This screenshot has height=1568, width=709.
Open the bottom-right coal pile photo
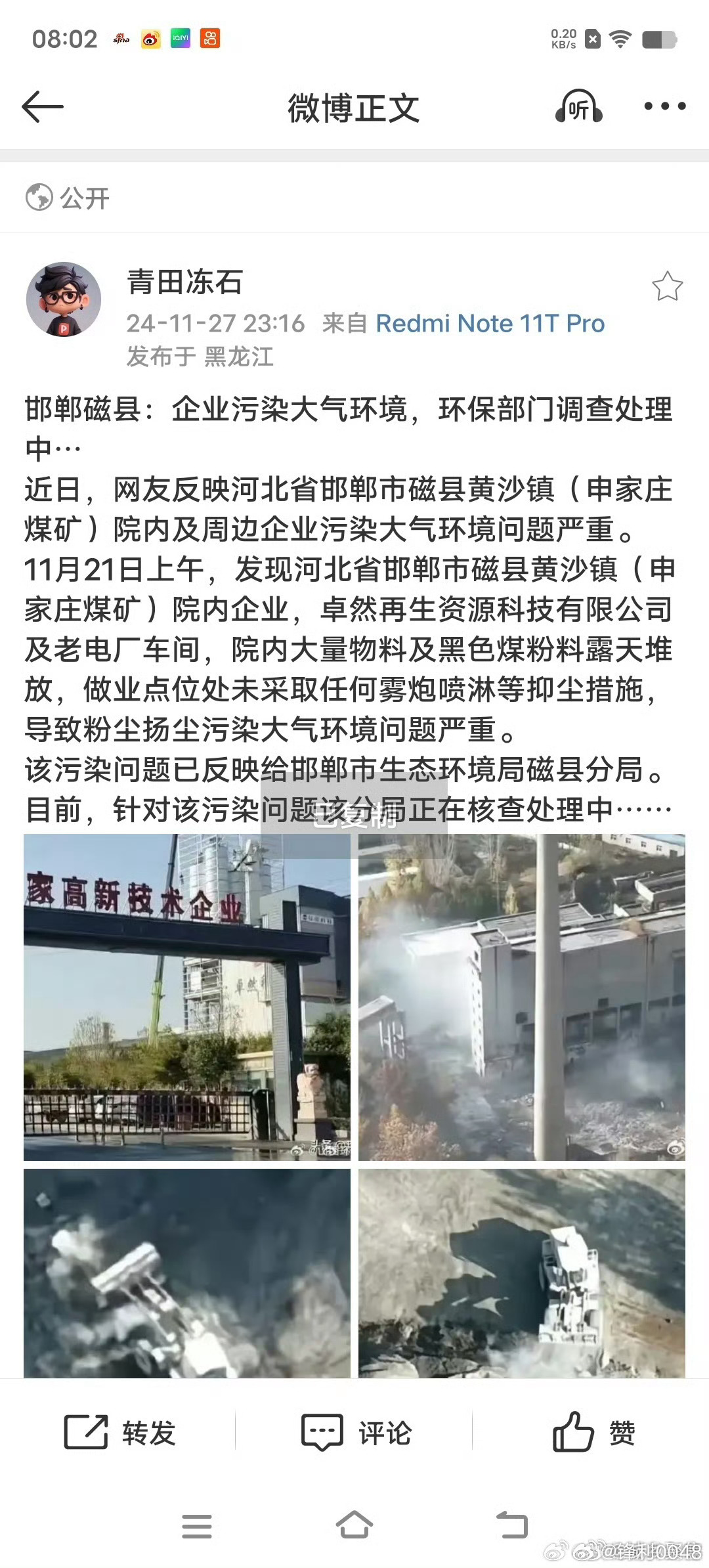(x=522, y=1273)
